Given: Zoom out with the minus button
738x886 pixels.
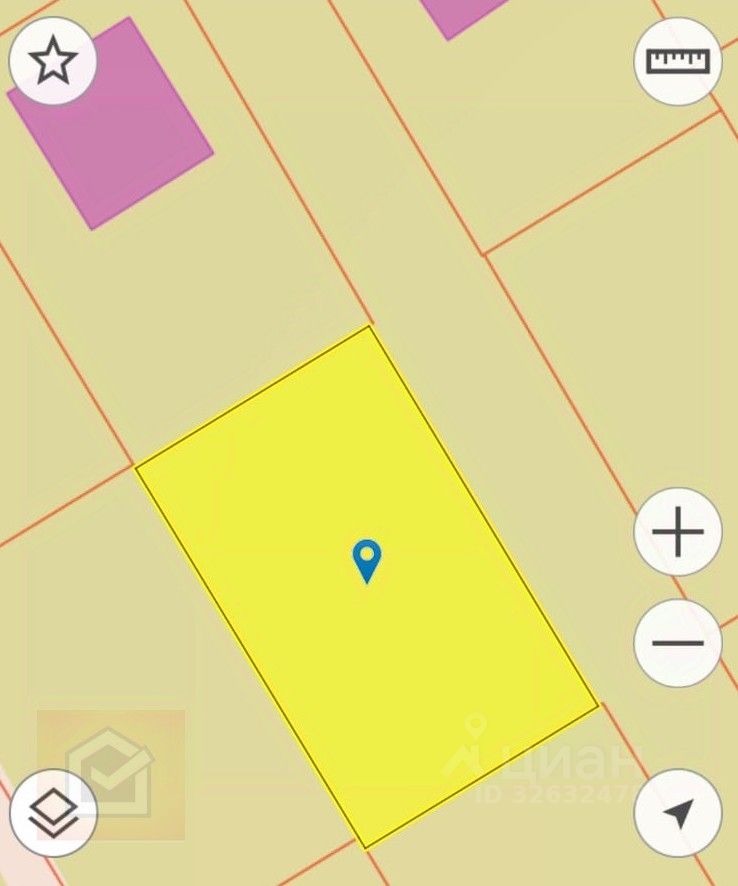Looking at the screenshot, I should [x=678, y=643].
